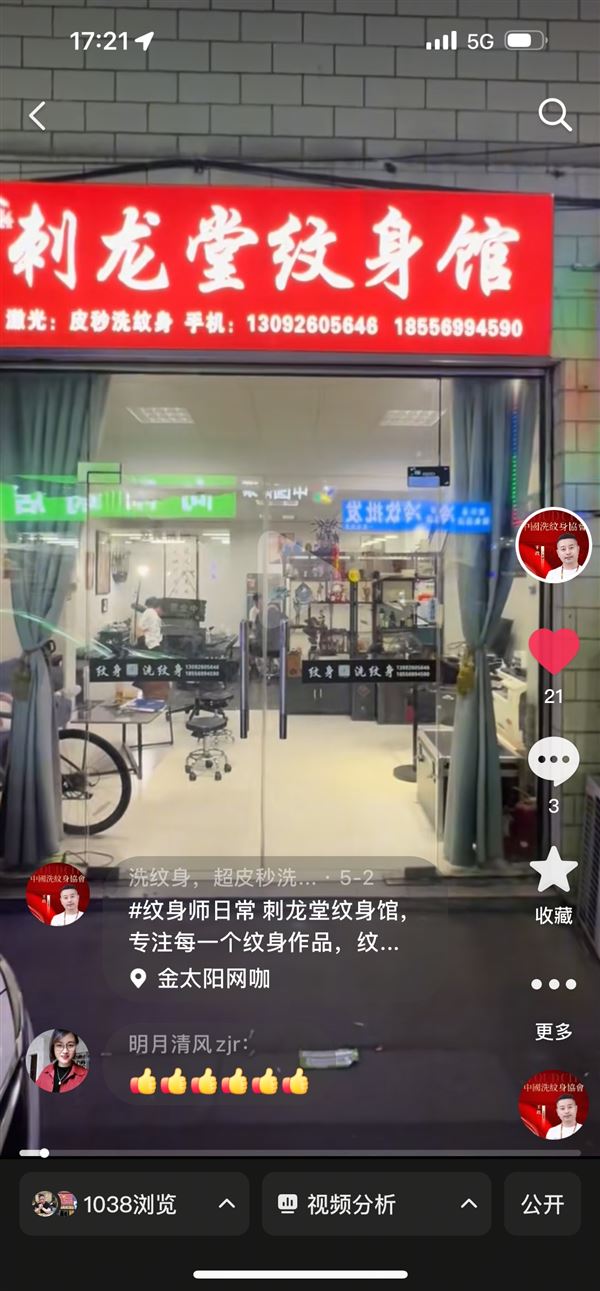Expand the 视频分析 analytics panel
The height and width of the screenshot is (1291, 600).
pos(376,1204)
